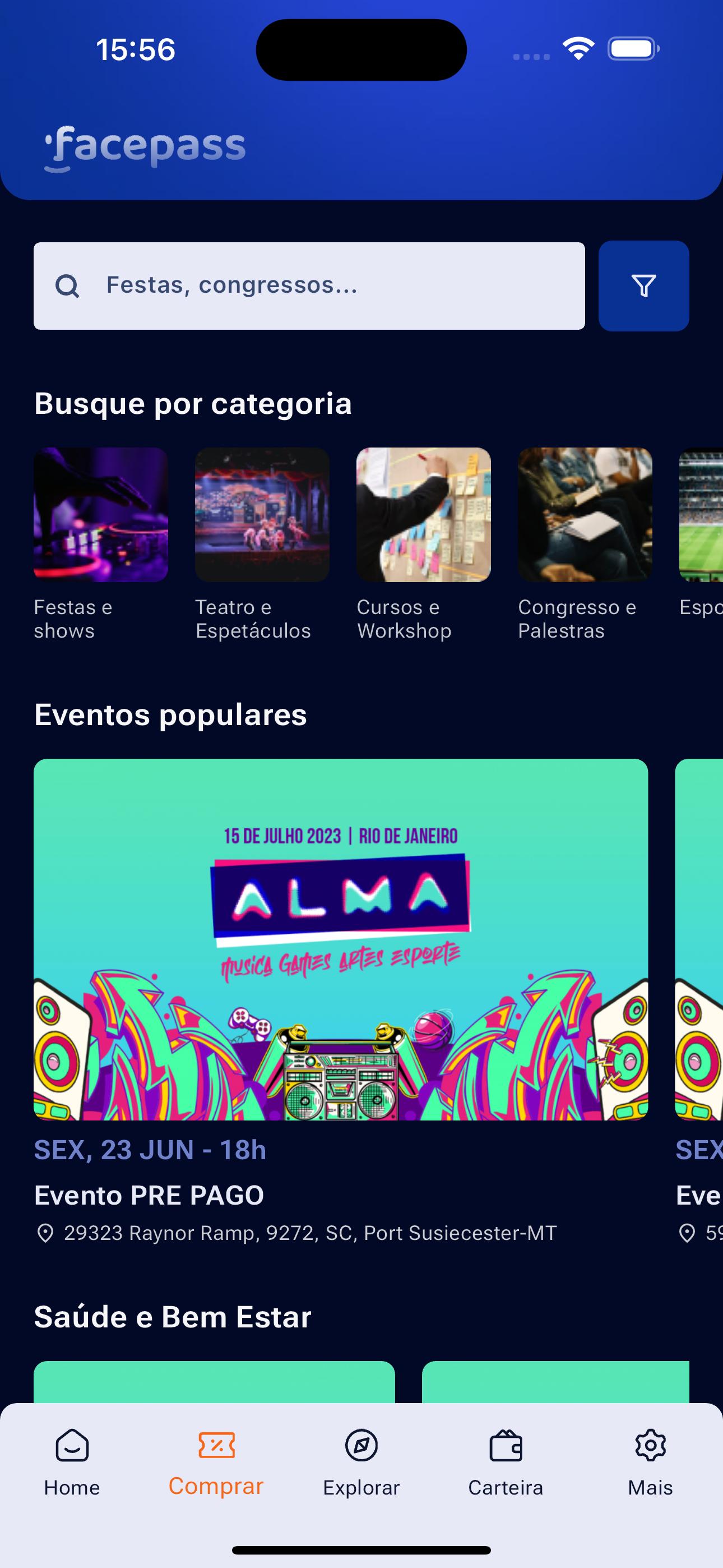Screen dimensions: 723x1568
Task: Browse the Congresso e Palestras category
Action: [585, 544]
